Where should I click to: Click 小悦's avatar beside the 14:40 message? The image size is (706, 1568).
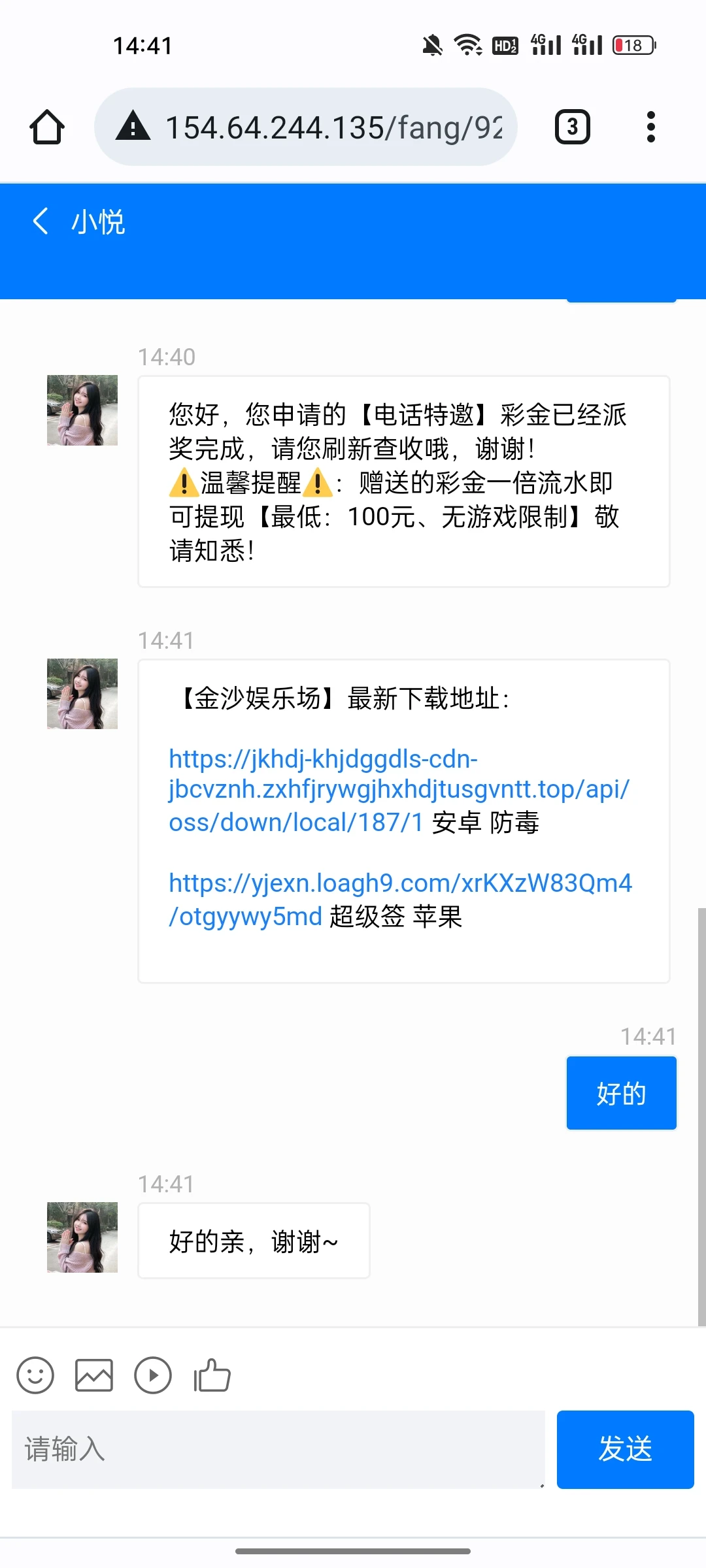tap(82, 411)
